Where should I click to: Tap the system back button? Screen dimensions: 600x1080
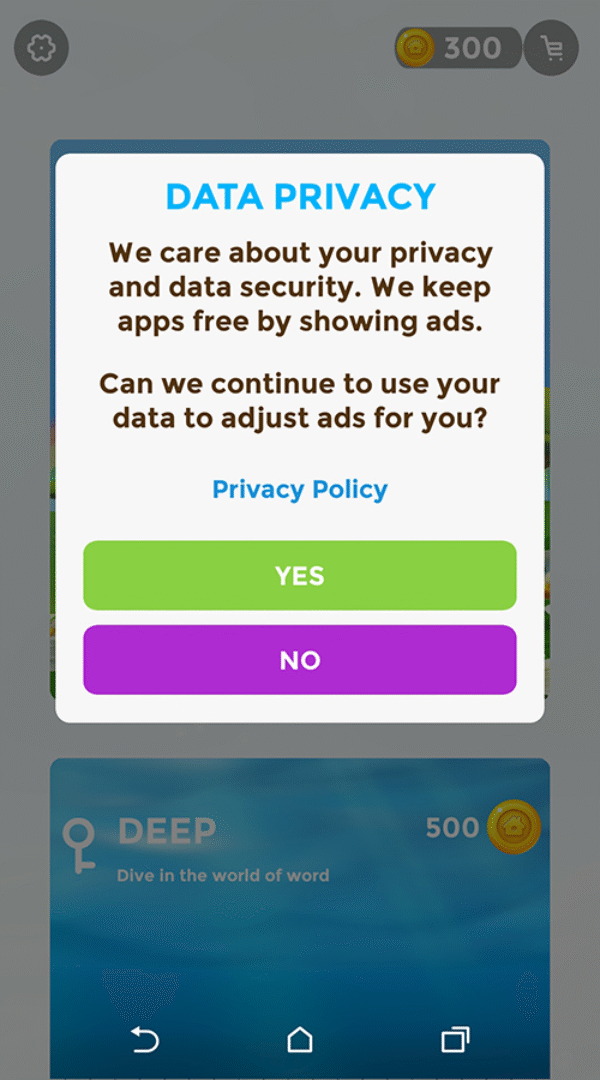145,1041
